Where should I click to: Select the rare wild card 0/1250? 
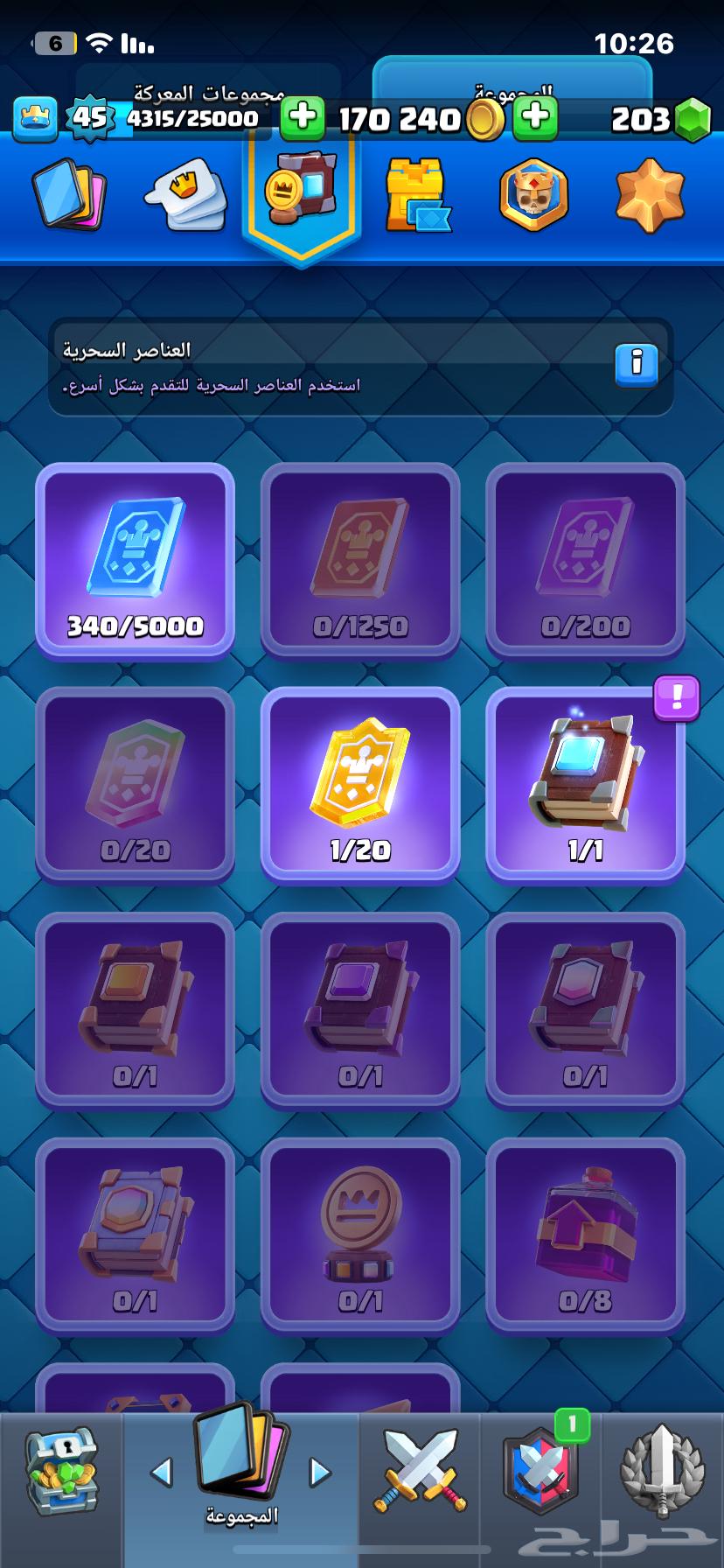[360, 560]
